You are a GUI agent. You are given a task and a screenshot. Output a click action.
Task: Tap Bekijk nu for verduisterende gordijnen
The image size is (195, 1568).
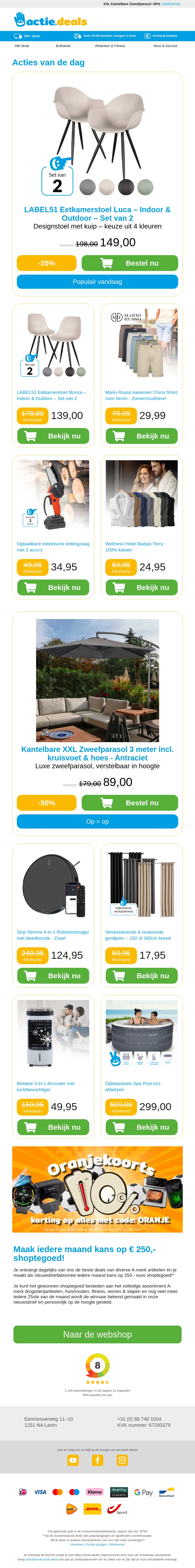coord(142,976)
